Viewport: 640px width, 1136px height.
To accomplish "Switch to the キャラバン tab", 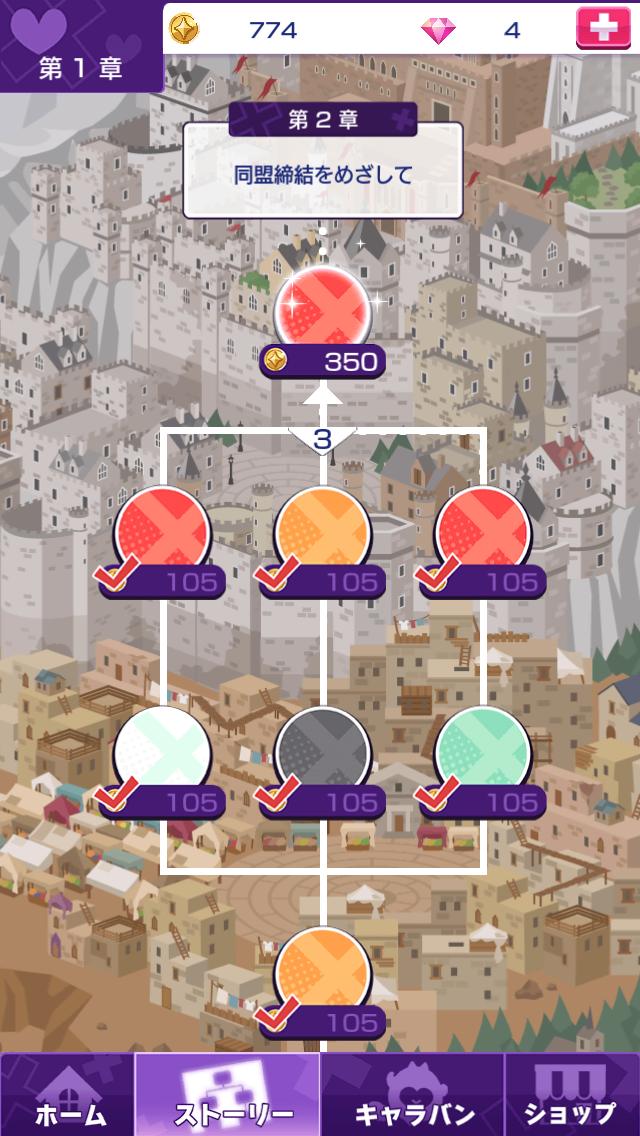I will [412, 1094].
